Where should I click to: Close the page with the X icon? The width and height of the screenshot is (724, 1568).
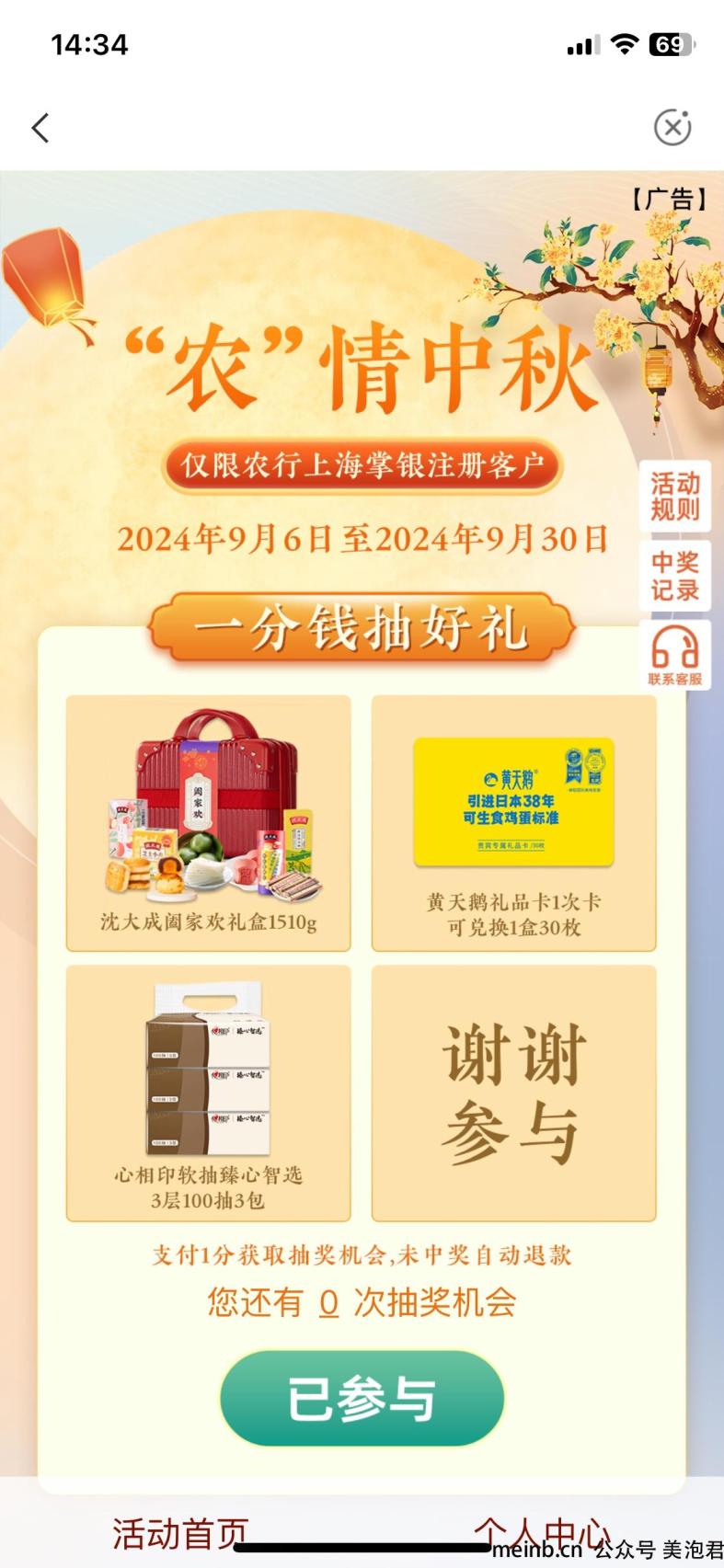[672, 128]
